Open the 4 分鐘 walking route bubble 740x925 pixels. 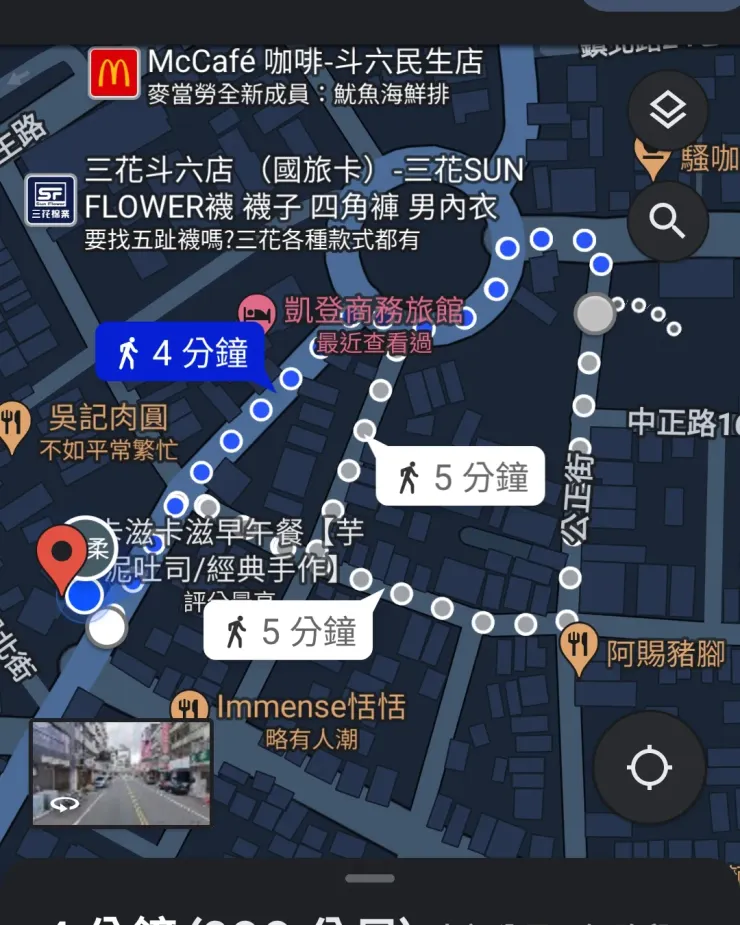tap(180, 352)
